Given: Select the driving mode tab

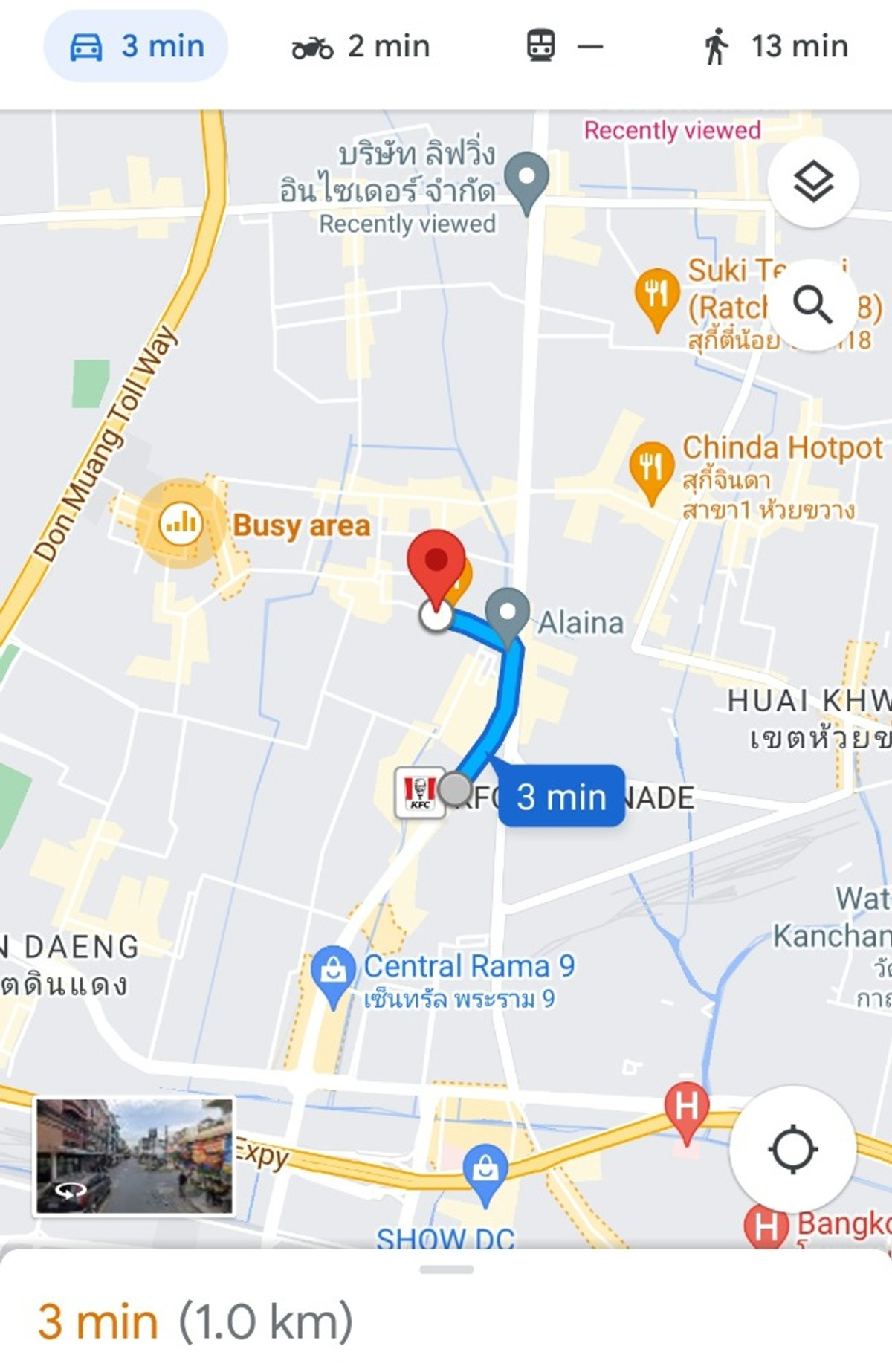Looking at the screenshot, I should click(136, 47).
